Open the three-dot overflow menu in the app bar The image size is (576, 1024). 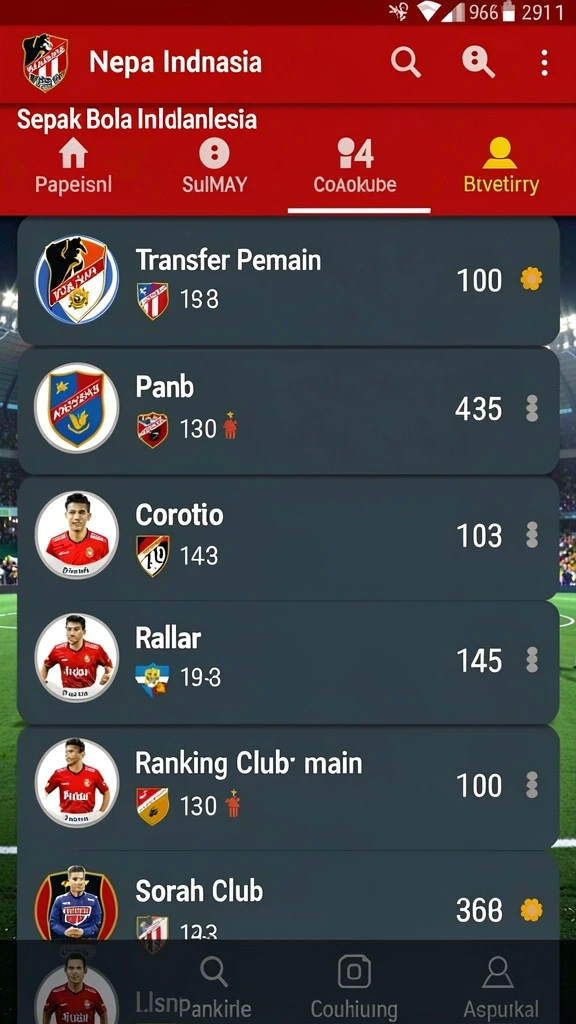(544, 63)
